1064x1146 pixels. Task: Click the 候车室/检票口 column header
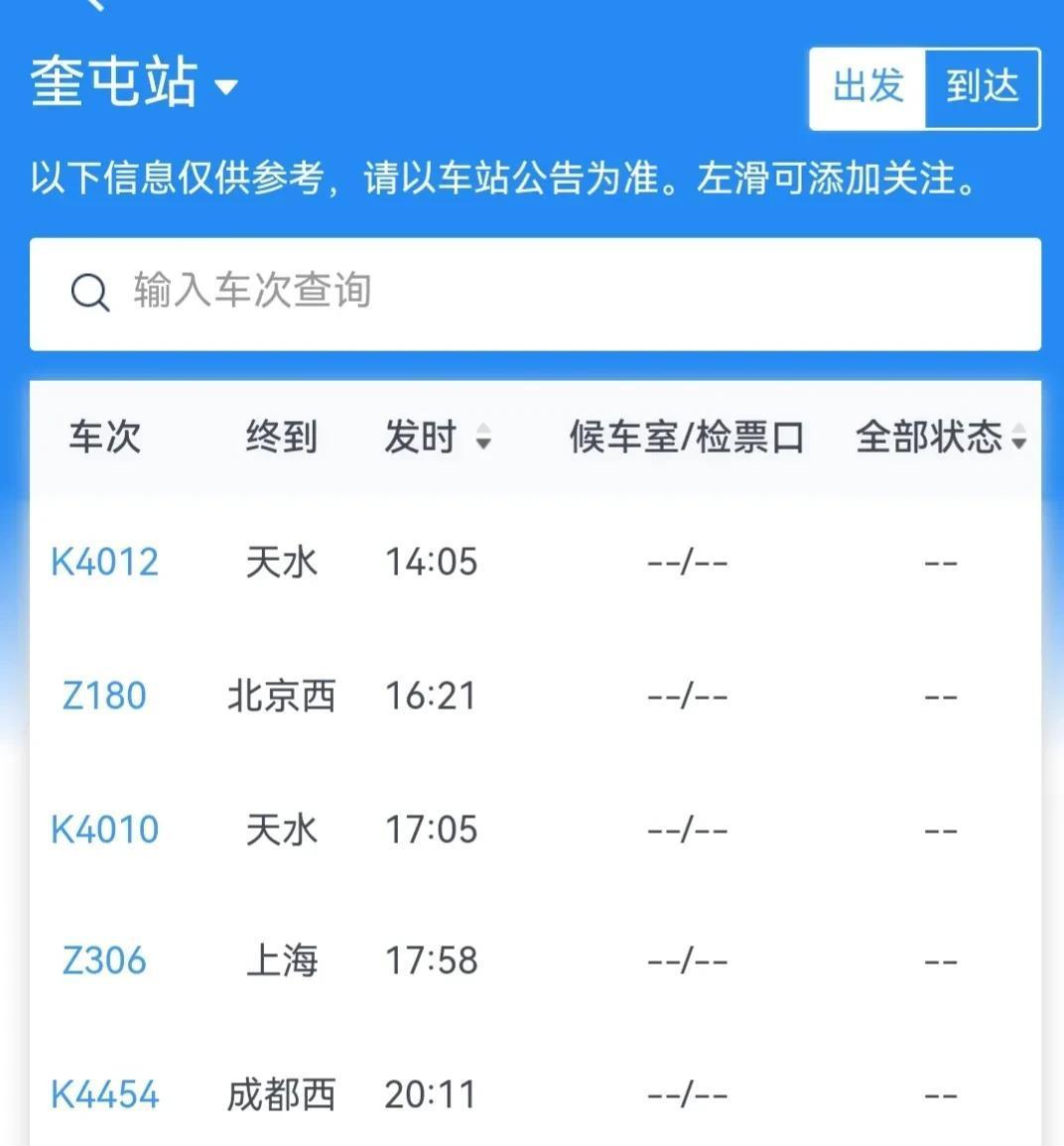point(686,438)
